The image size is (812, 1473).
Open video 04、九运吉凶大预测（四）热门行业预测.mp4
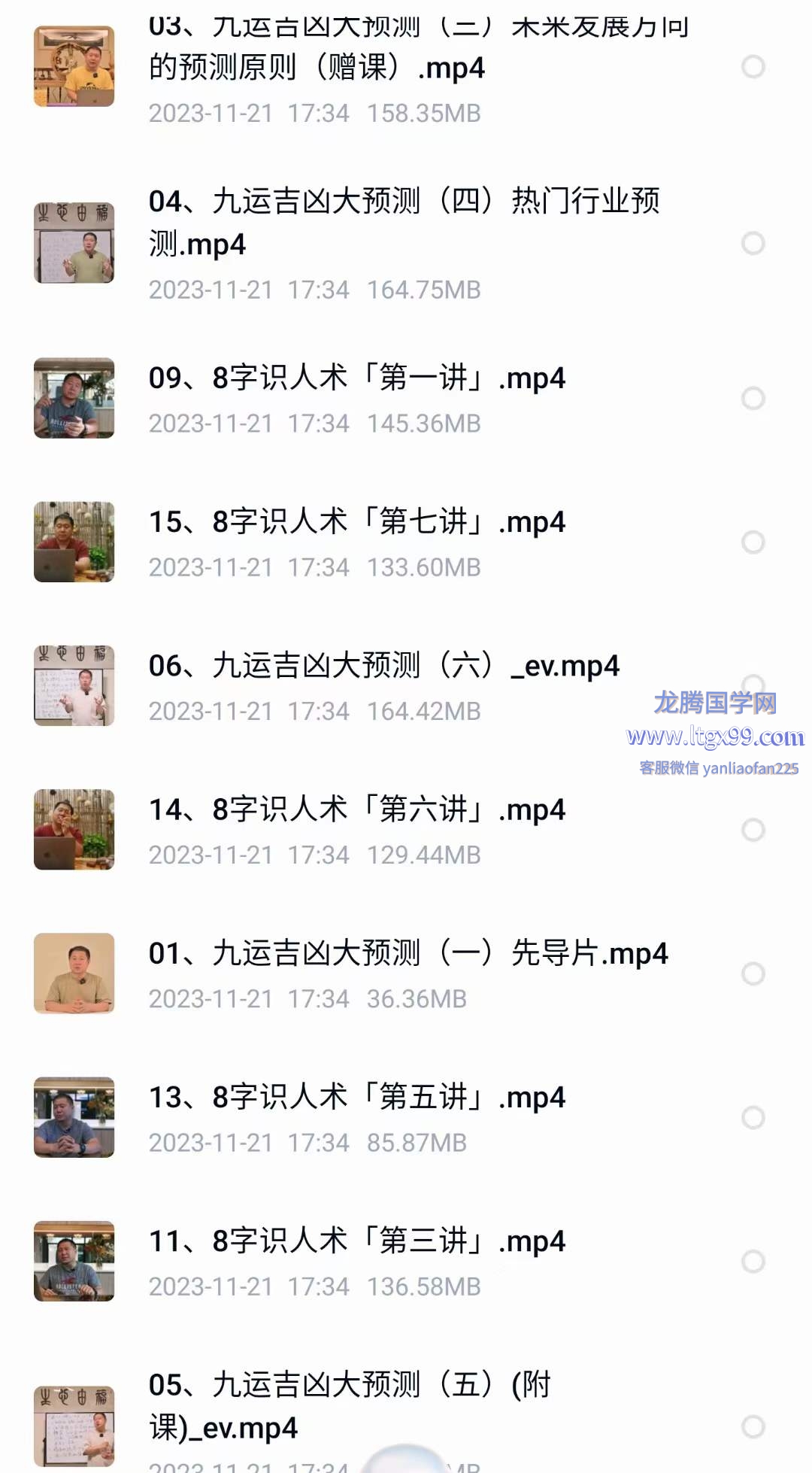pyautogui.click(x=404, y=223)
